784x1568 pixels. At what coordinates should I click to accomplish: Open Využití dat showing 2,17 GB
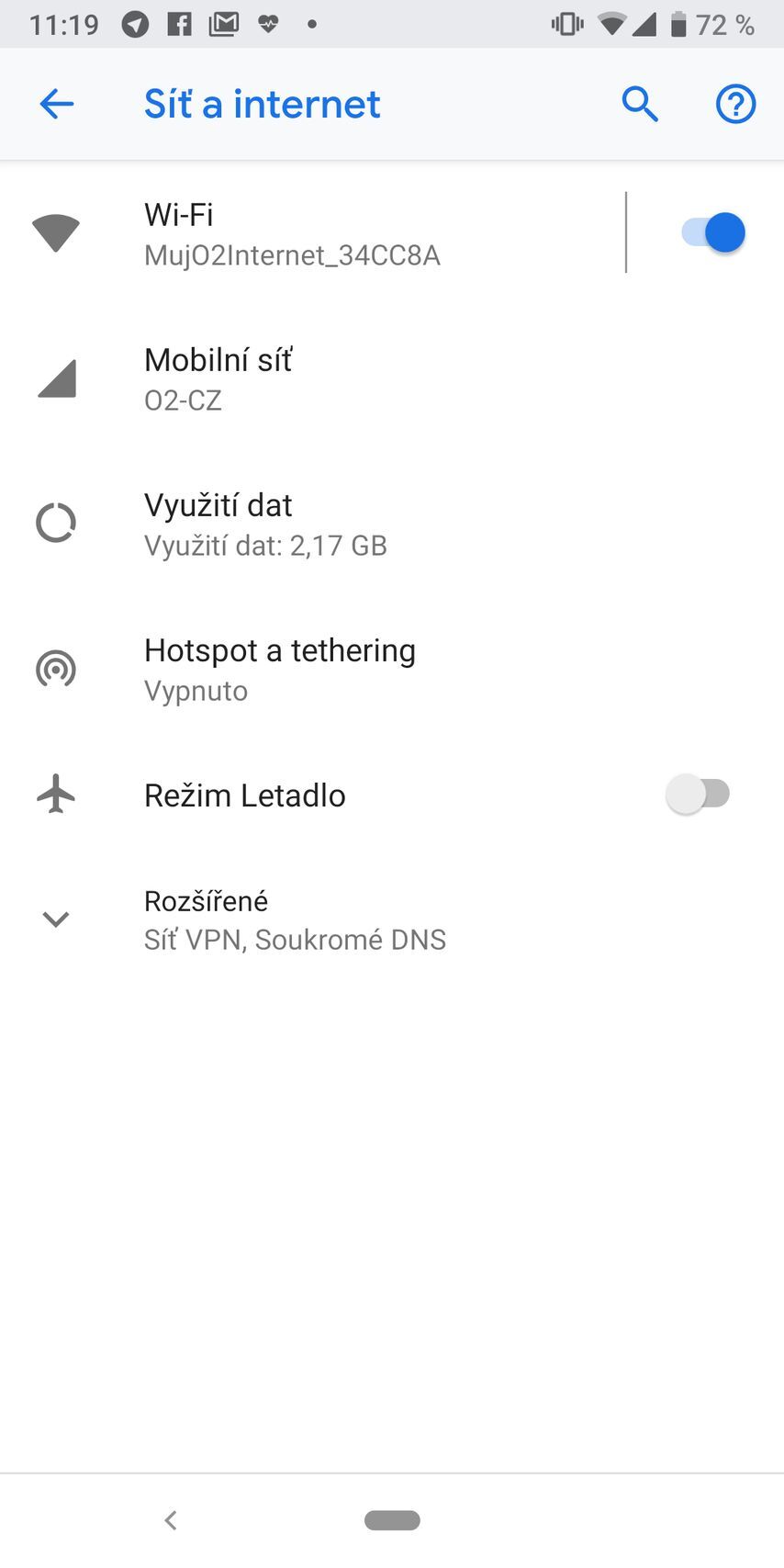321,523
